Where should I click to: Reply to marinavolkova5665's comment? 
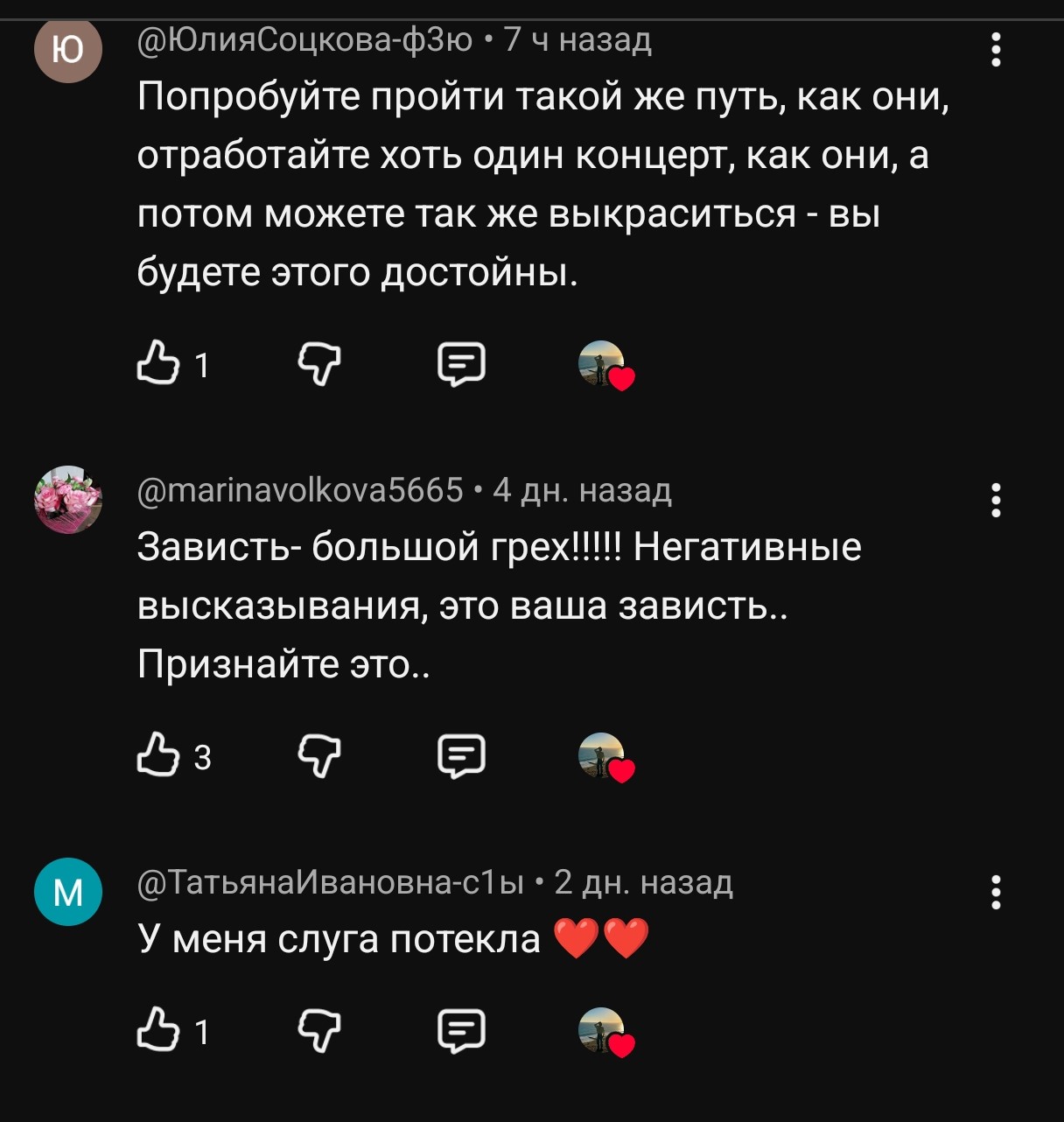[x=461, y=756]
